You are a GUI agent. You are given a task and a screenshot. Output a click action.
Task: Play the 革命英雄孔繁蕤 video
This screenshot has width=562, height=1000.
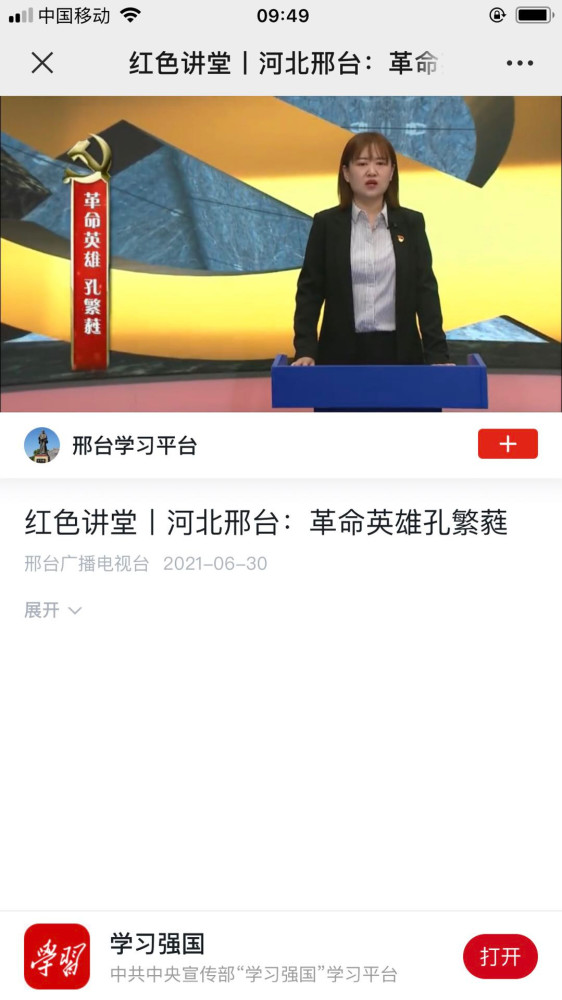[281, 254]
